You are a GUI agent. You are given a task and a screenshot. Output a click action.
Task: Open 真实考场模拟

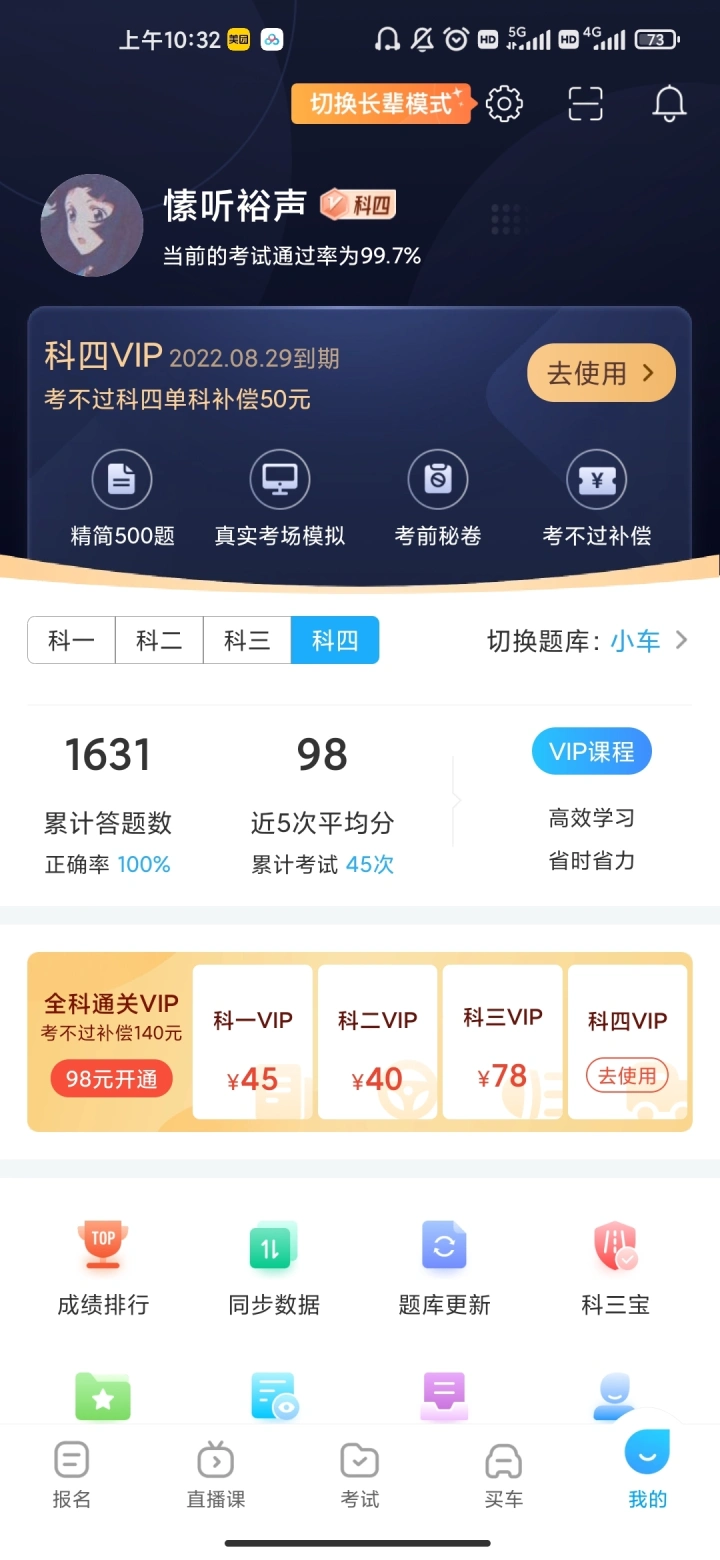point(280,498)
